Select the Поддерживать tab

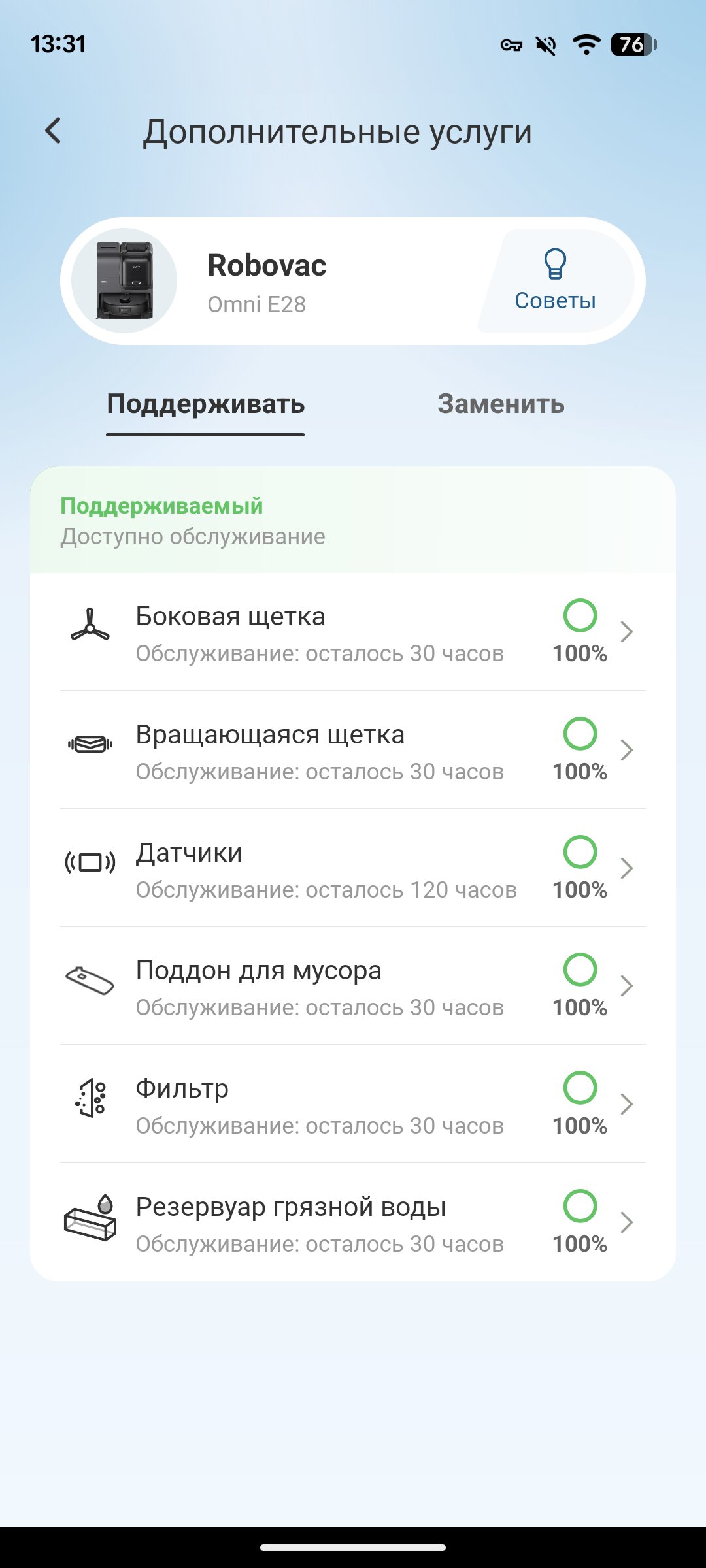click(x=205, y=404)
